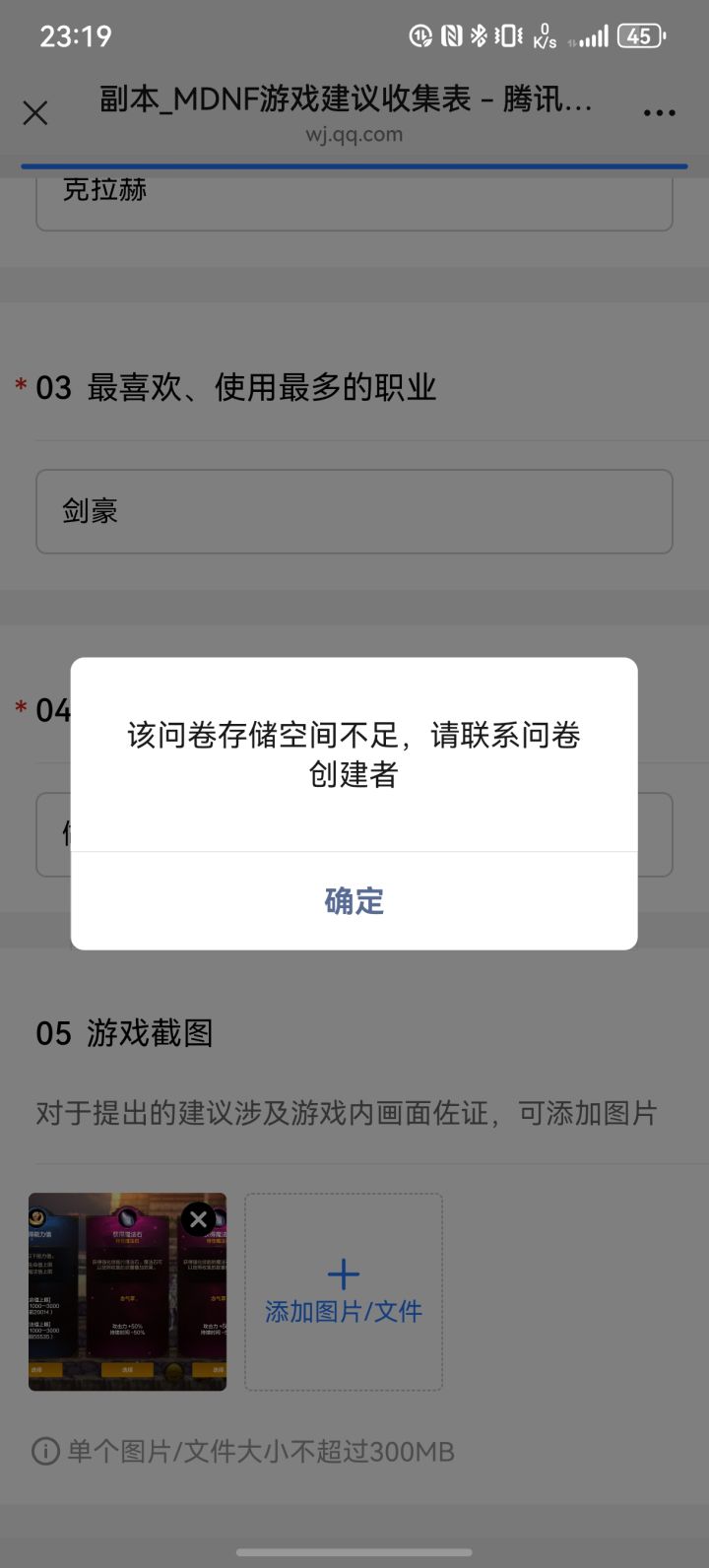Tap the info icon beside the 300MB note
709x1568 pixels.
[42, 1452]
